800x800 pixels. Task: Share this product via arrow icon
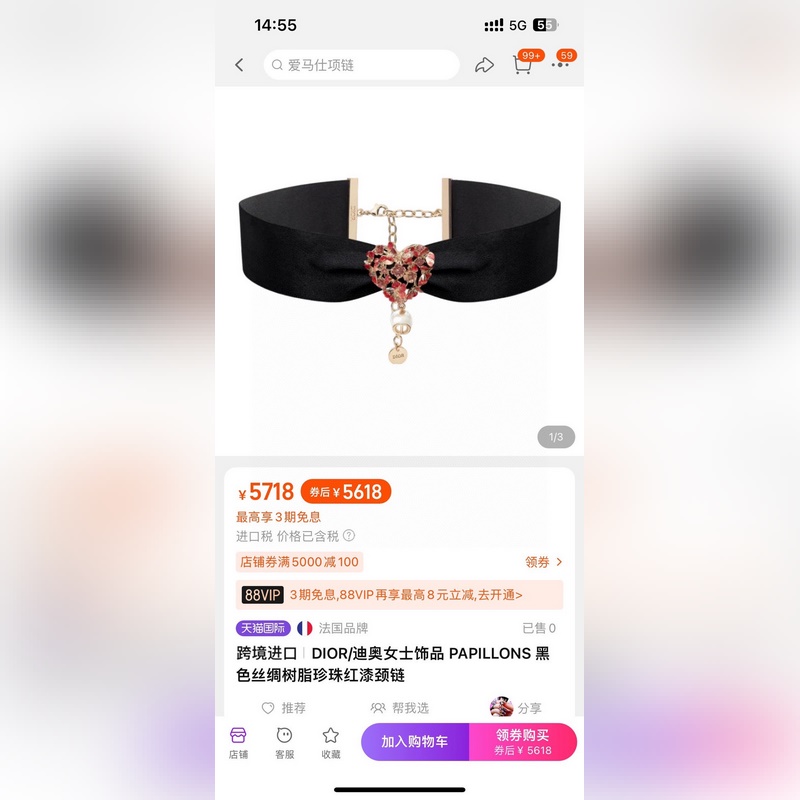click(x=484, y=65)
